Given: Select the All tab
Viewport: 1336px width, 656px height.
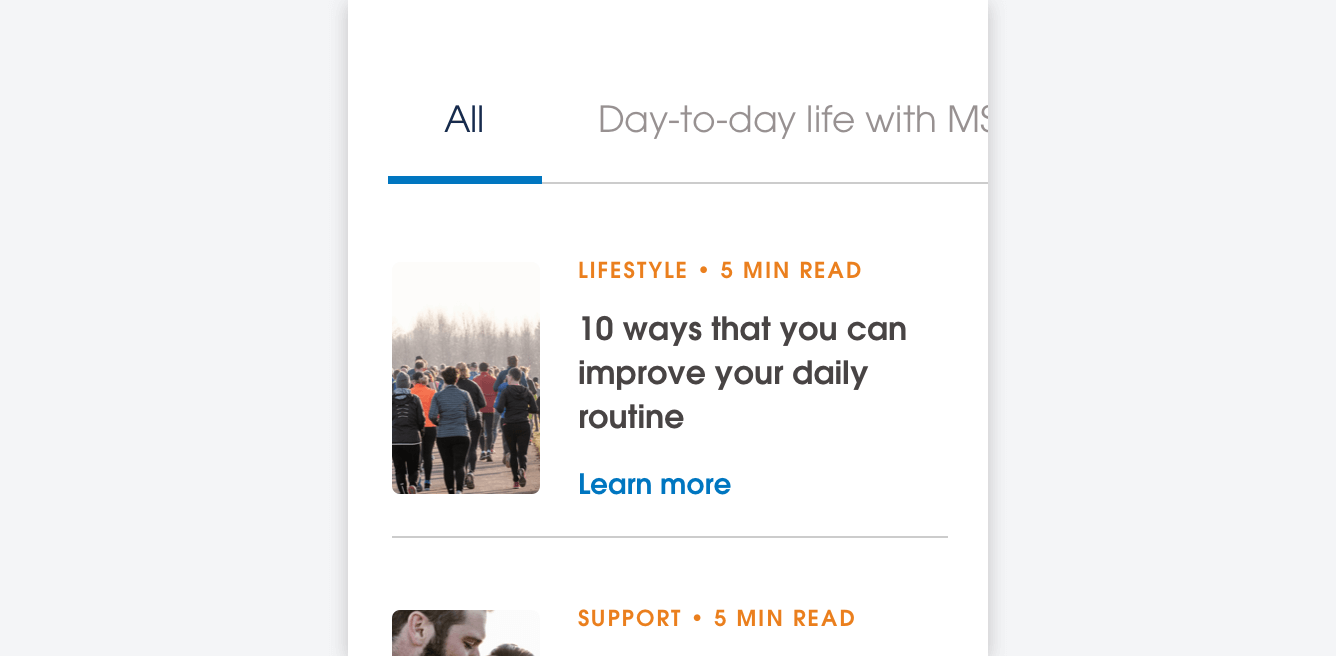Looking at the screenshot, I should [464, 121].
